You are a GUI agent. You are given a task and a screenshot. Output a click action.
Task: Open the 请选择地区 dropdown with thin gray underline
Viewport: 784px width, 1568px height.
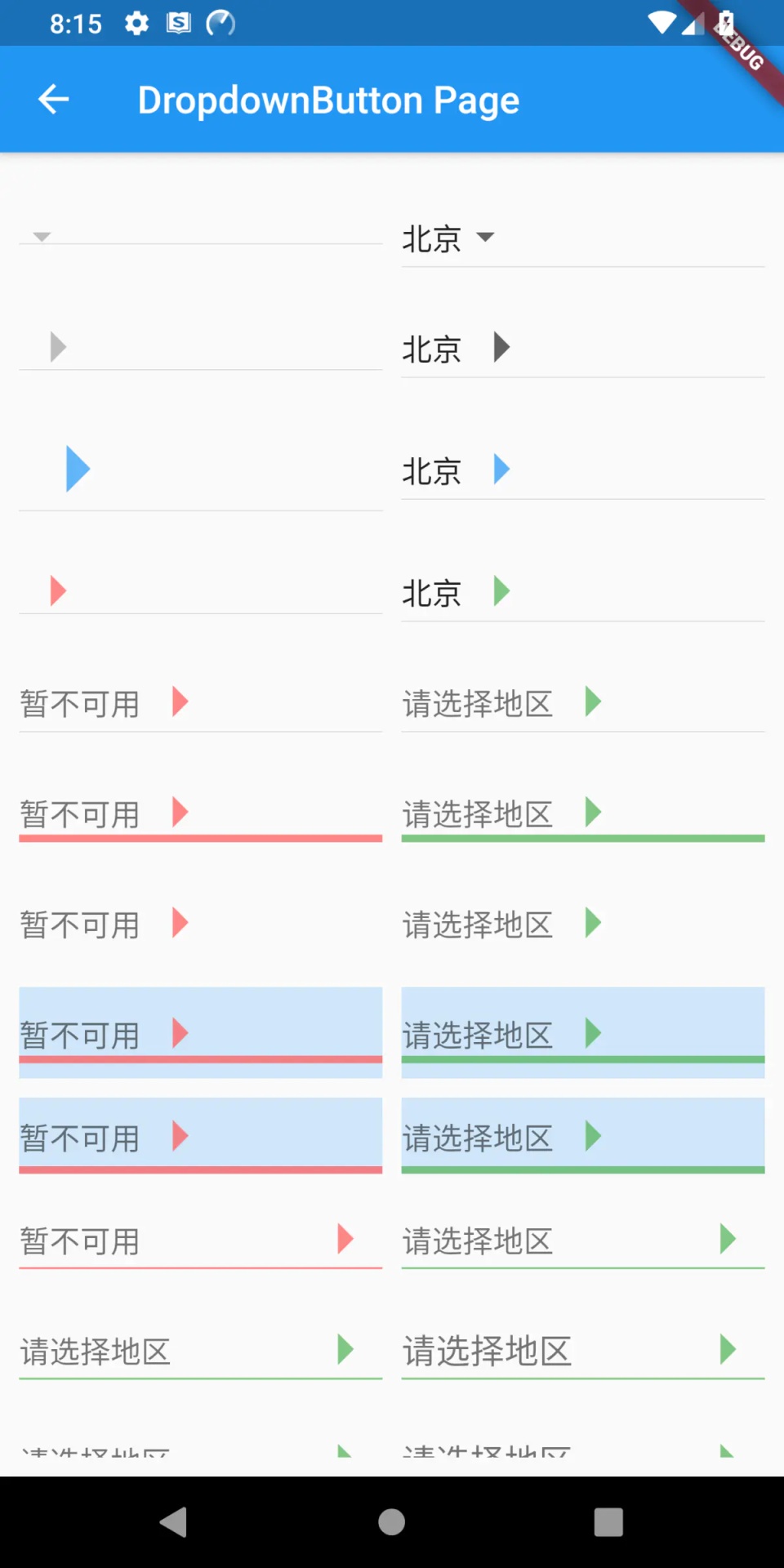[501, 703]
